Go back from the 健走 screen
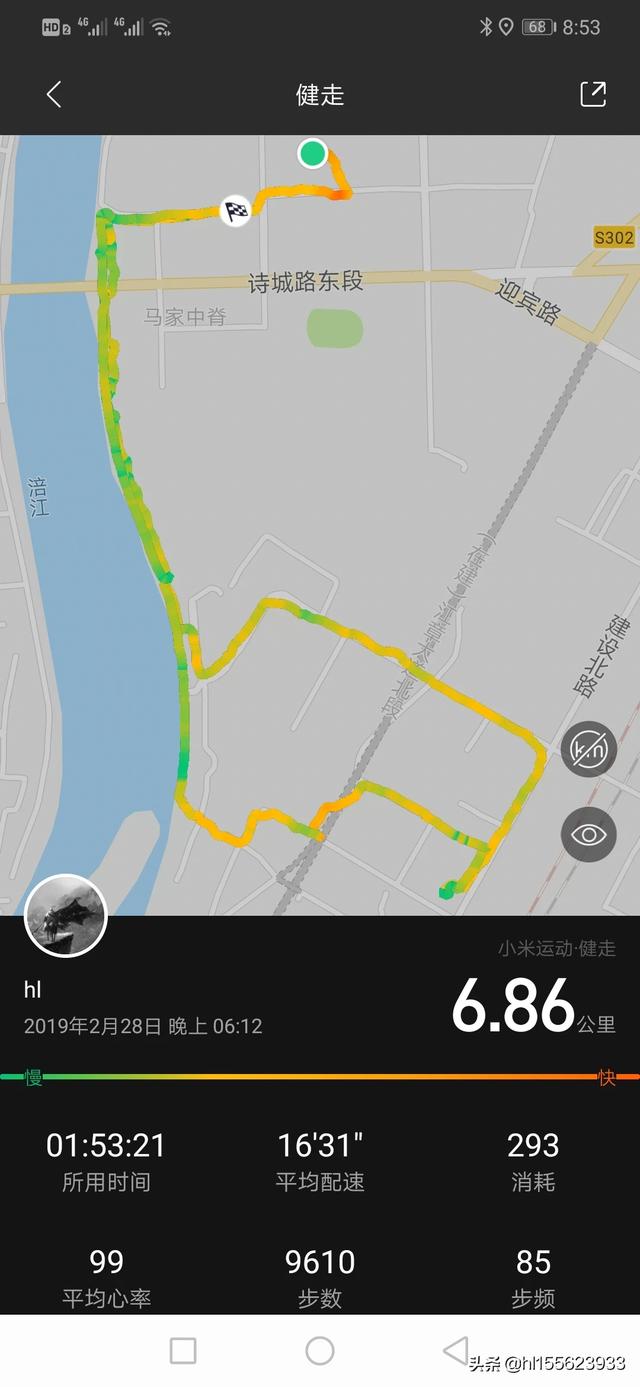The image size is (640, 1387). 54,95
